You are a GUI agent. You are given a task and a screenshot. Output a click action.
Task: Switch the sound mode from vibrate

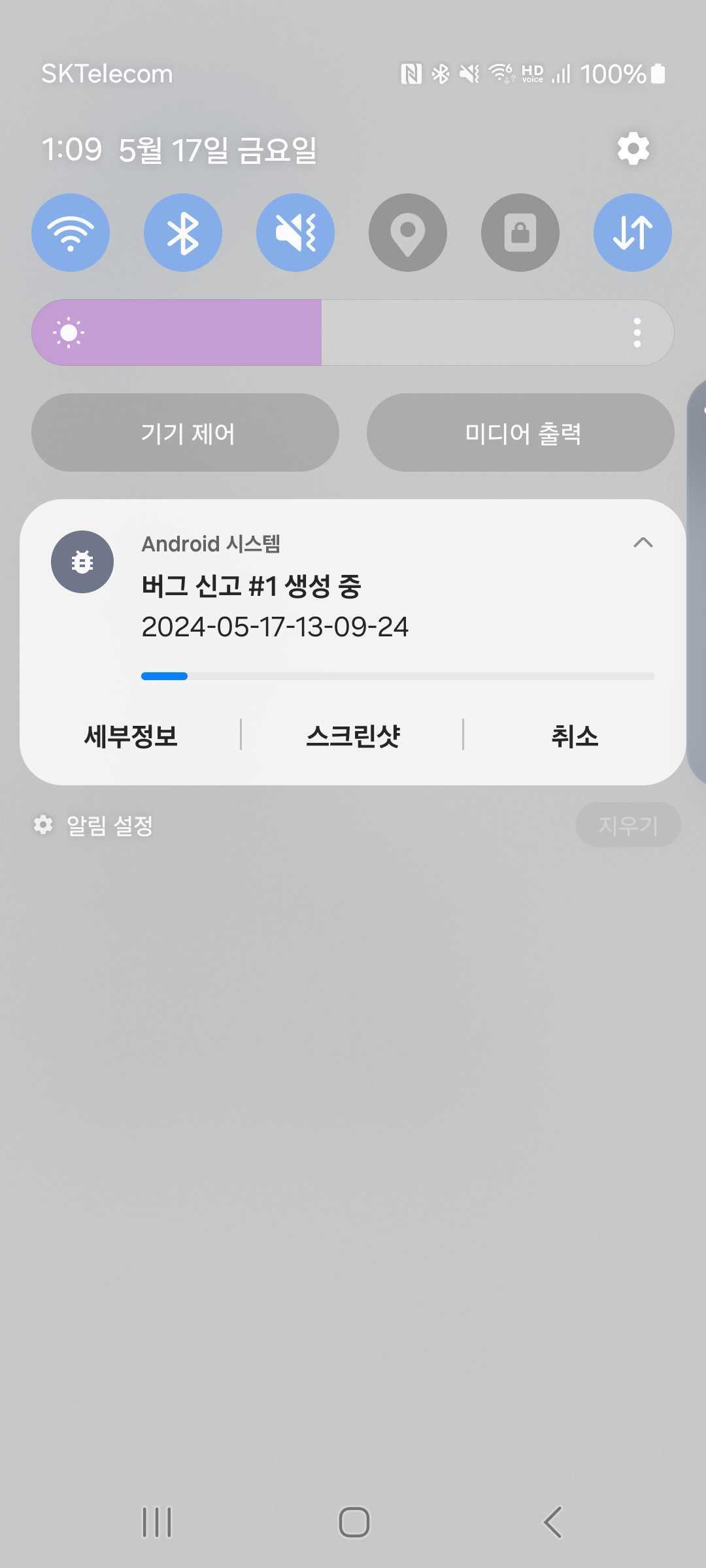(x=295, y=233)
